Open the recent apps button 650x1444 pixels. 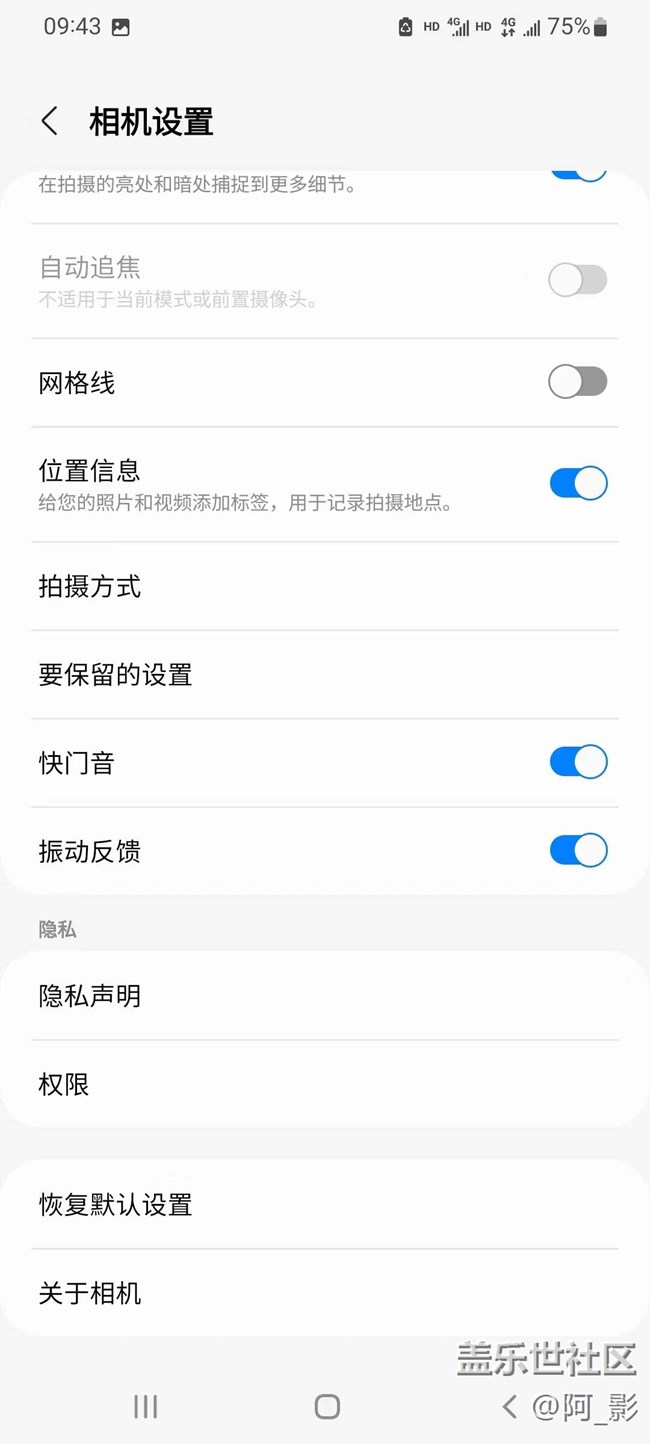pos(146,1407)
